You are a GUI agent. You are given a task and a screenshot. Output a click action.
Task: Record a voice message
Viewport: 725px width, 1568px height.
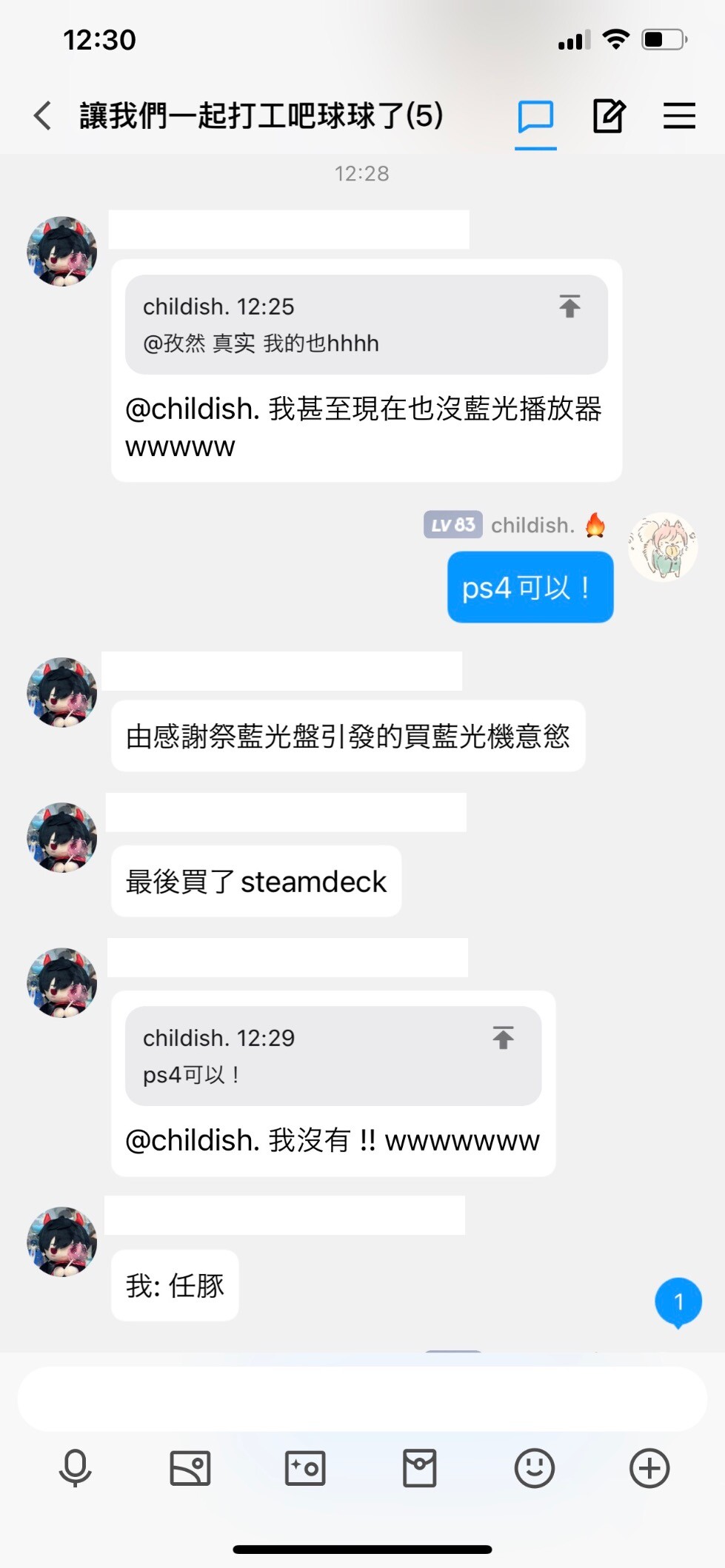click(x=75, y=1468)
